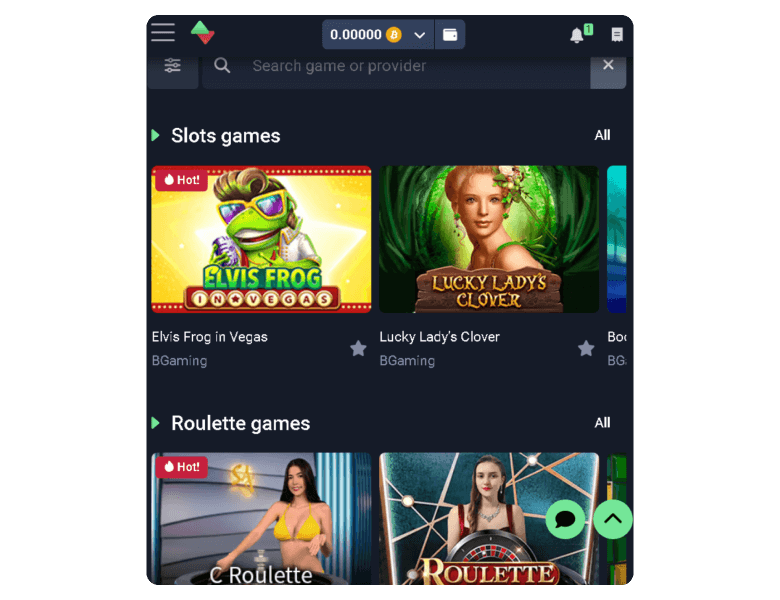780x600 pixels.
Task: Favorite Lucky Lady's Clover
Action: point(586,348)
